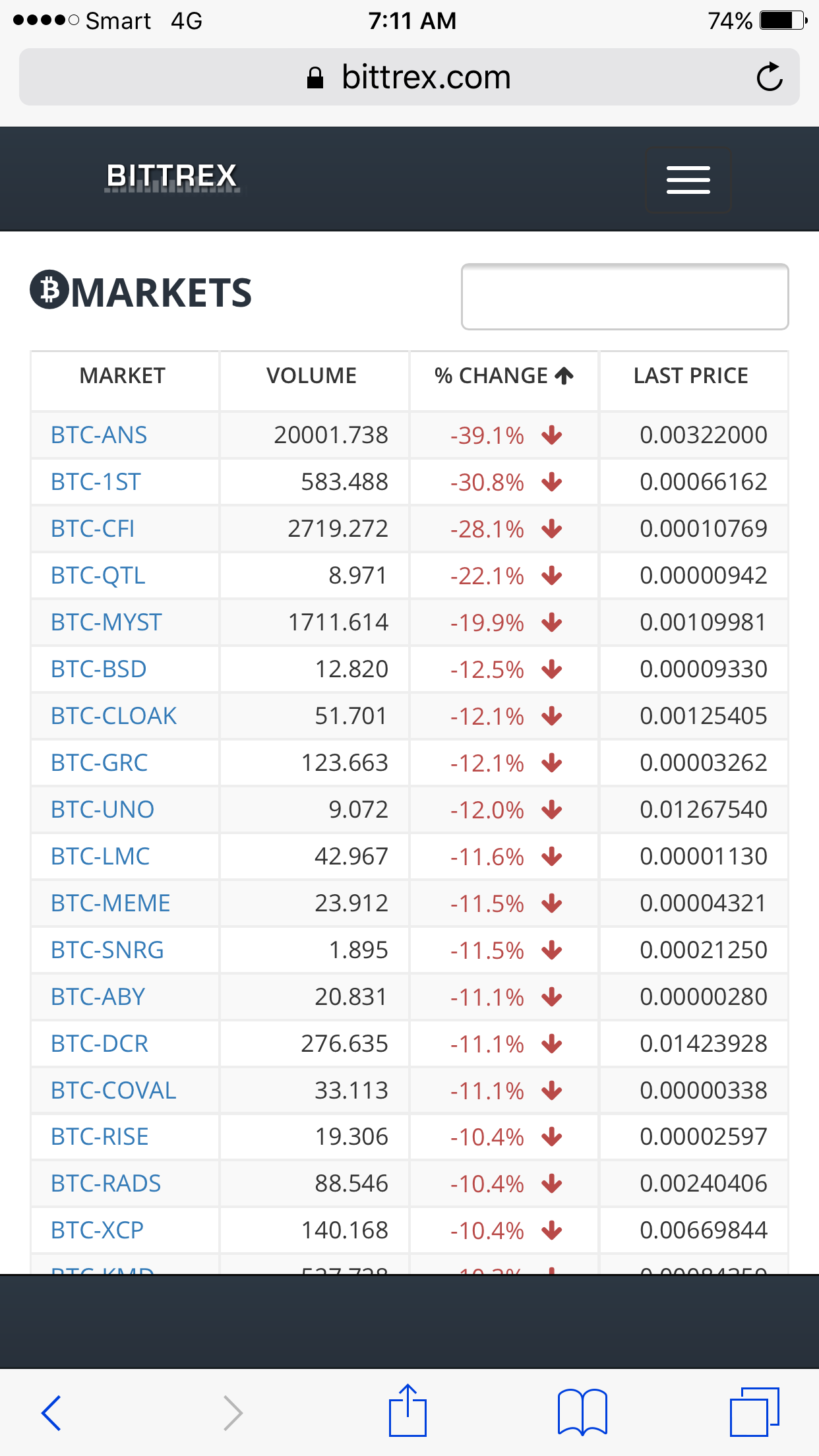Open the hamburger navigation menu
The image size is (819, 1456).
688,180
